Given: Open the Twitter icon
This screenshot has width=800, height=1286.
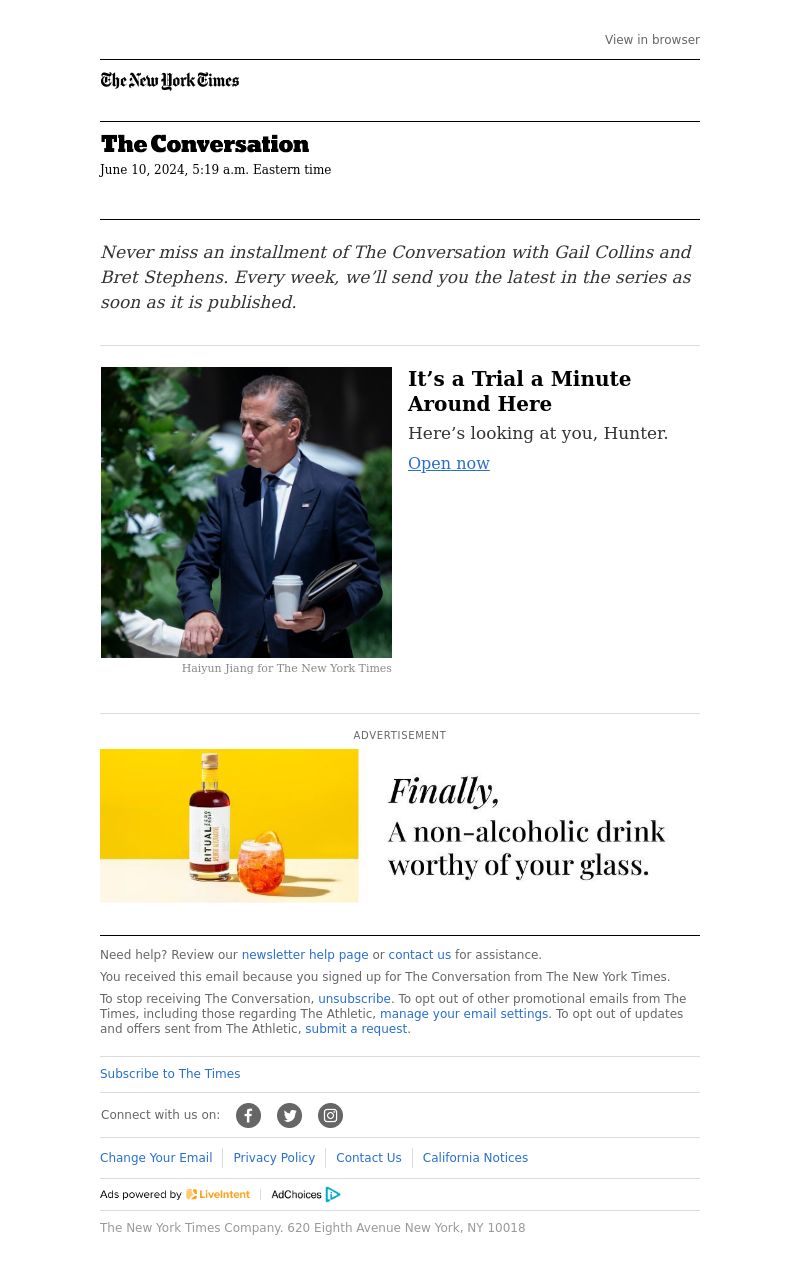Looking at the screenshot, I should point(289,1115).
